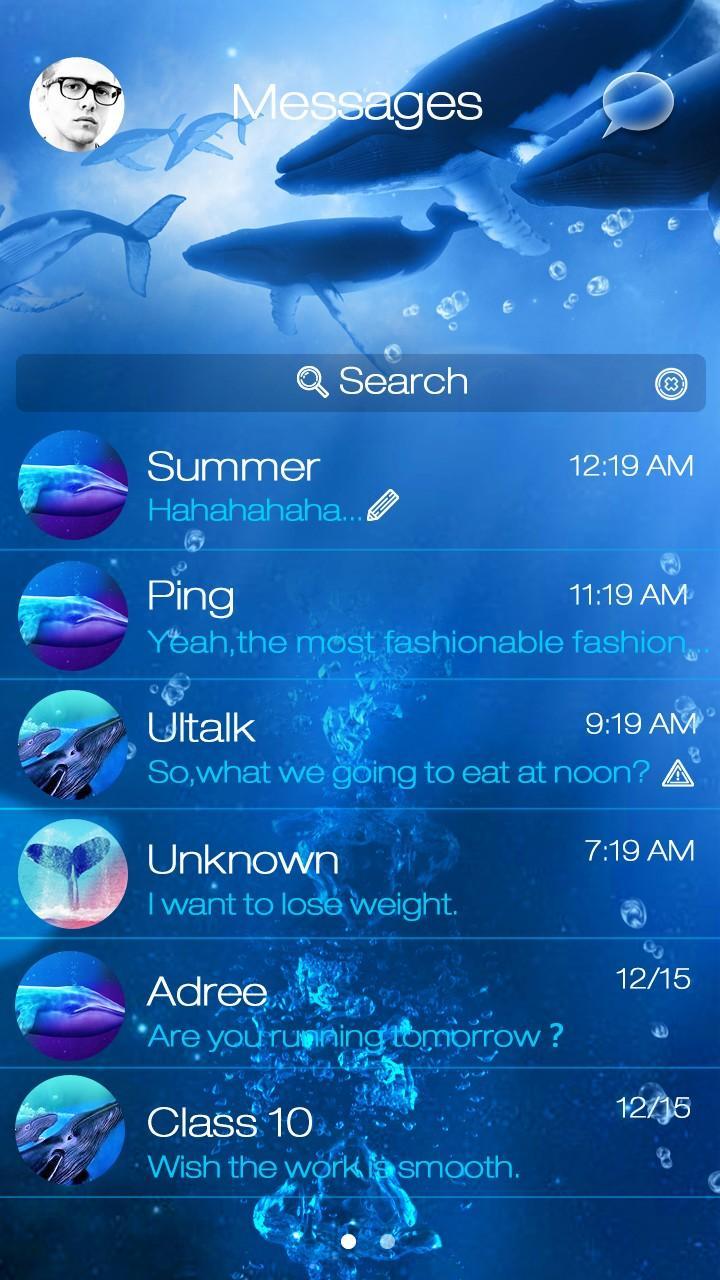Screen dimensions: 720x1280
Task: Open Summer's whale avatar picture
Action: (x=71, y=487)
